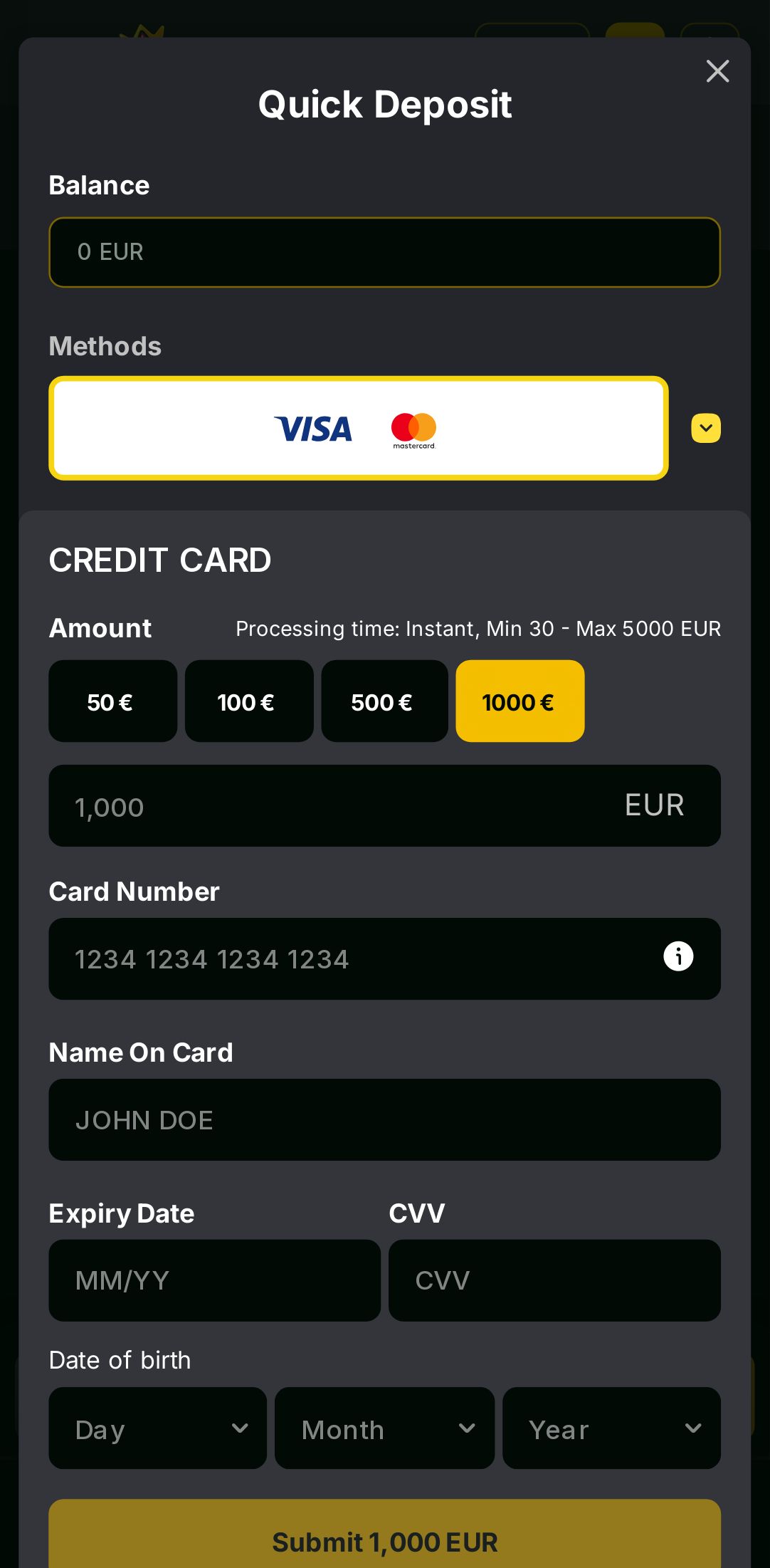Open the card number info icon
The image size is (770, 1568).
(x=678, y=956)
